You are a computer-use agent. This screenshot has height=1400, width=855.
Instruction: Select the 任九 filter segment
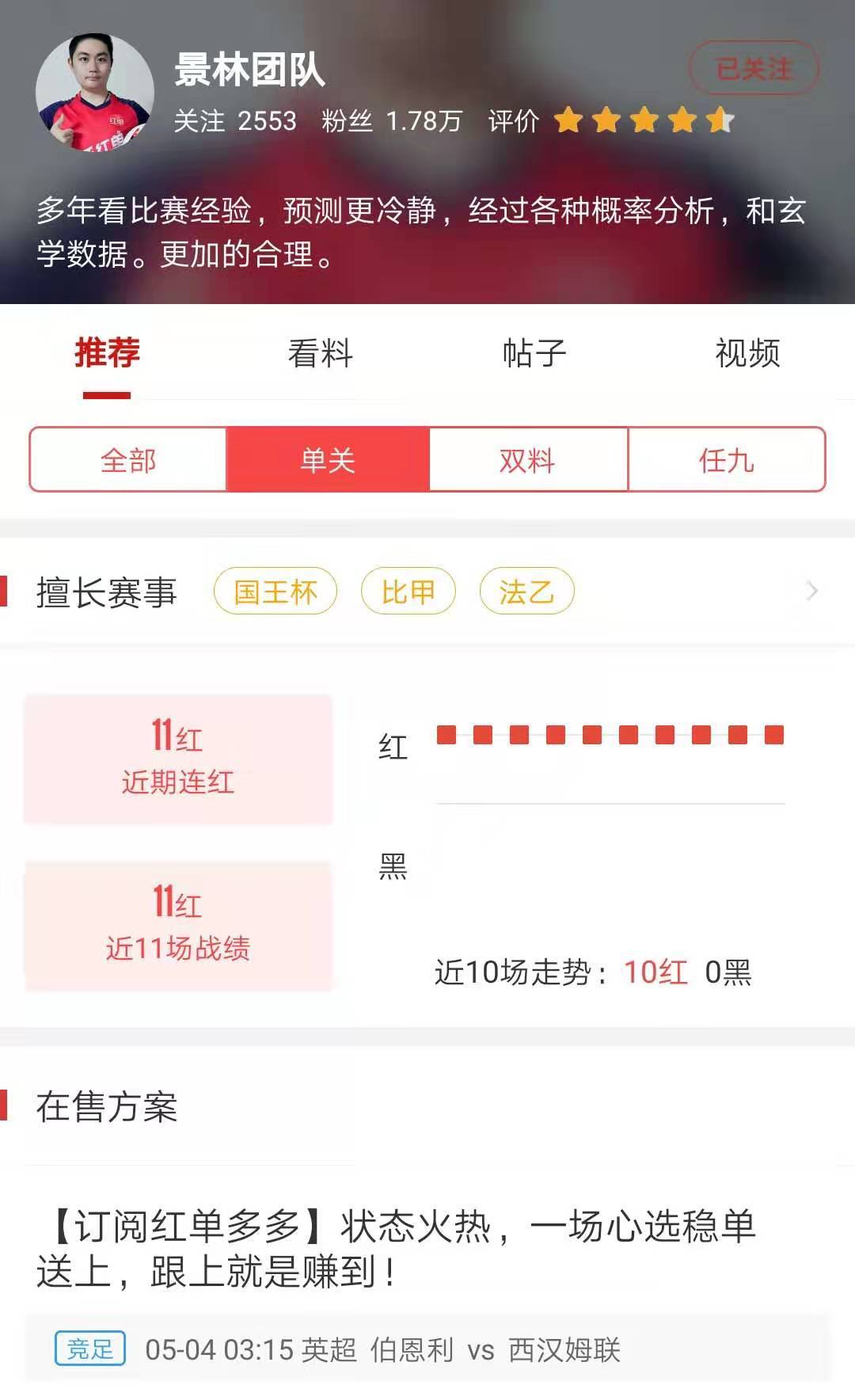pos(726,460)
